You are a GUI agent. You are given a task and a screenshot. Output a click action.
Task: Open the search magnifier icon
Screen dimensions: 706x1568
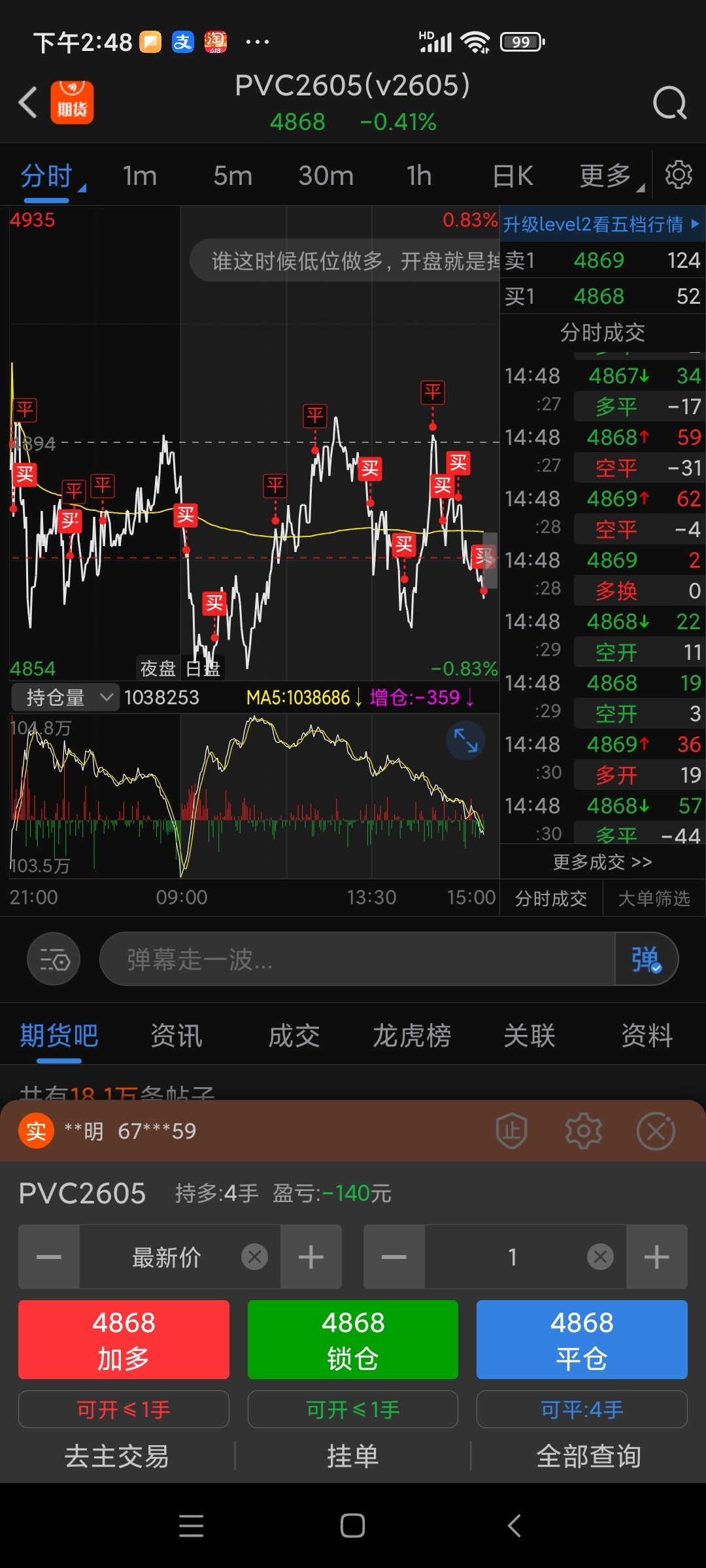(670, 103)
